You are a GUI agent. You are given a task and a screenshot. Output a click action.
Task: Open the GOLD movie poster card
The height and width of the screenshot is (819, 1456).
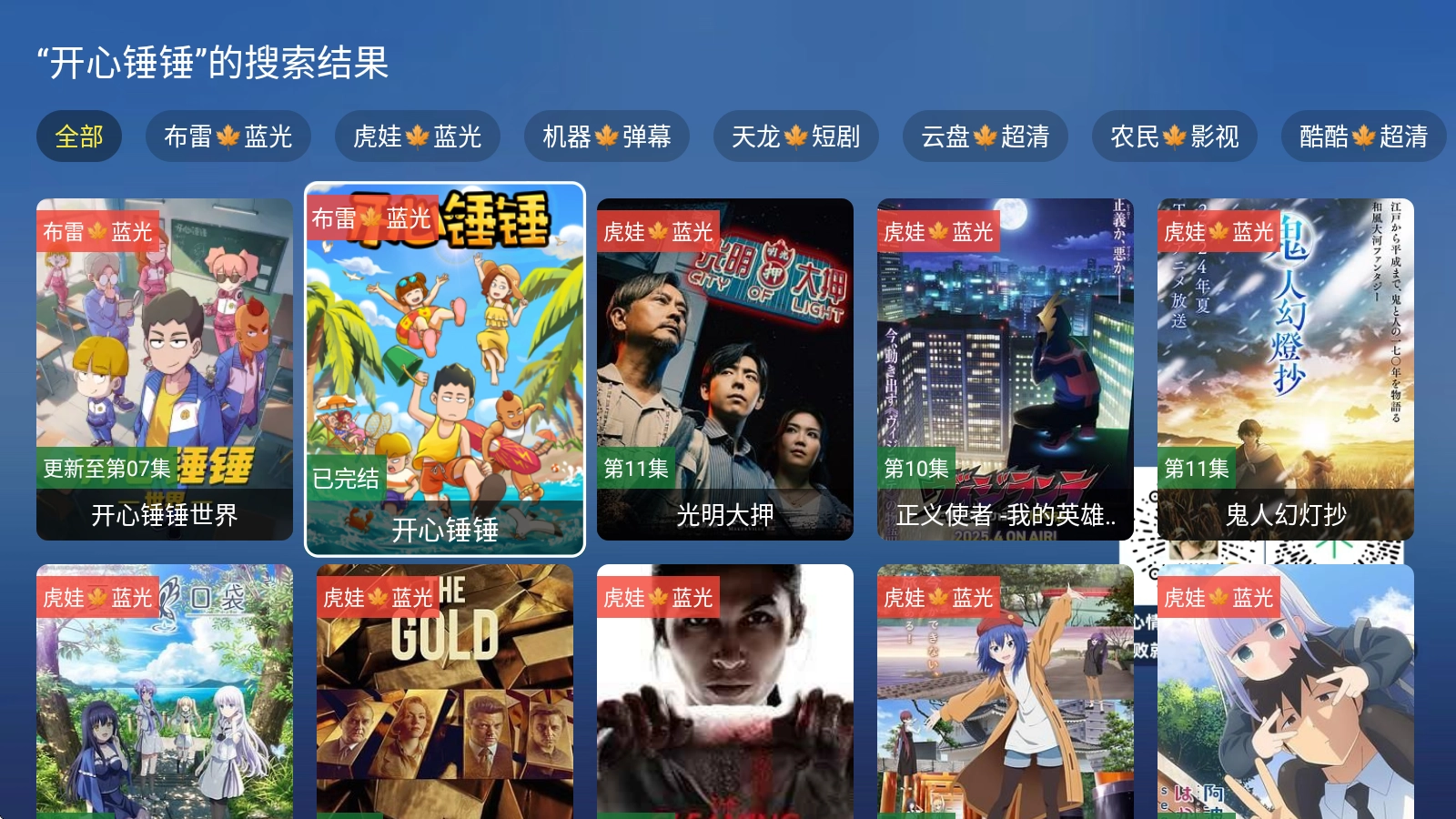445,692
